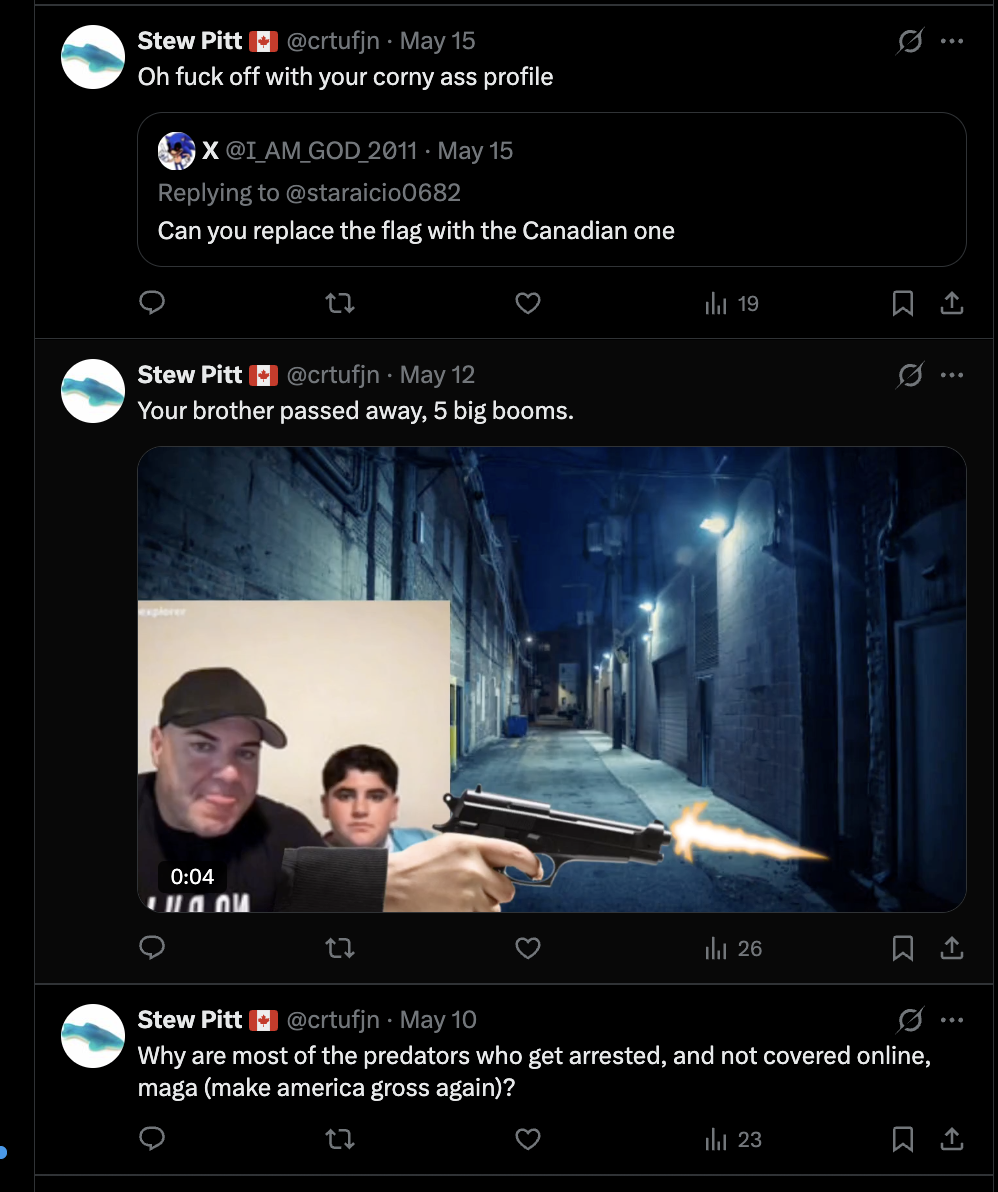Share the May 12 post
Viewport: 998px width, 1192px height.
click(x=952, y=947)
